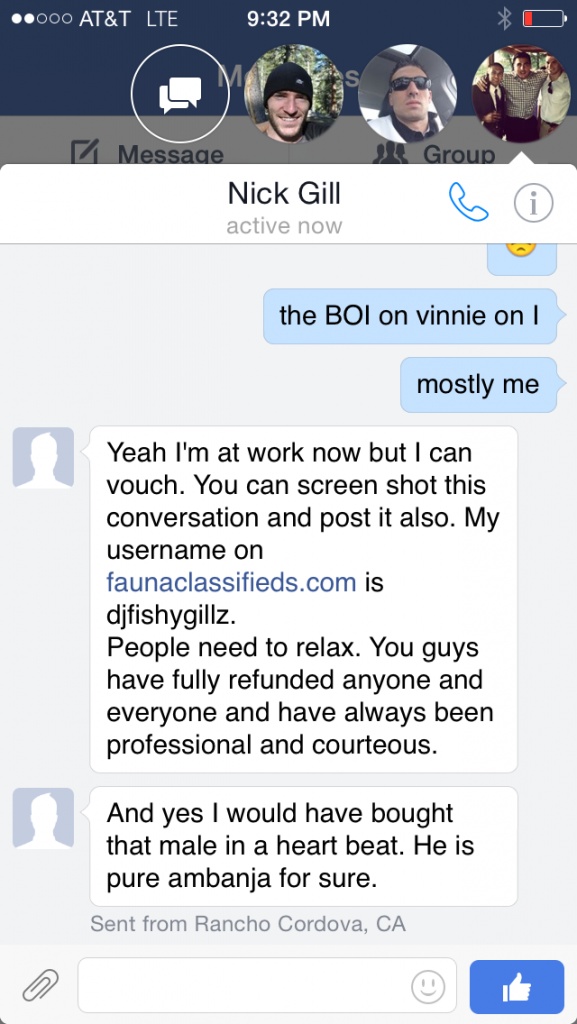This screenshot has width=577, height=1024.
Task: Open conversation info for Nick Gill
Action: (x=533, y=203)
